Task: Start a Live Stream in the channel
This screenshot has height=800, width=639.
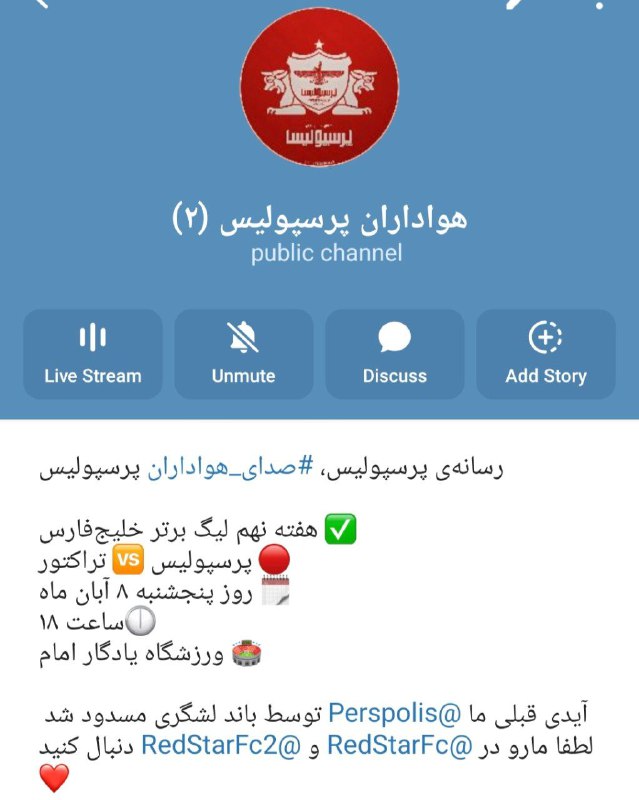Action: point(93,354)
